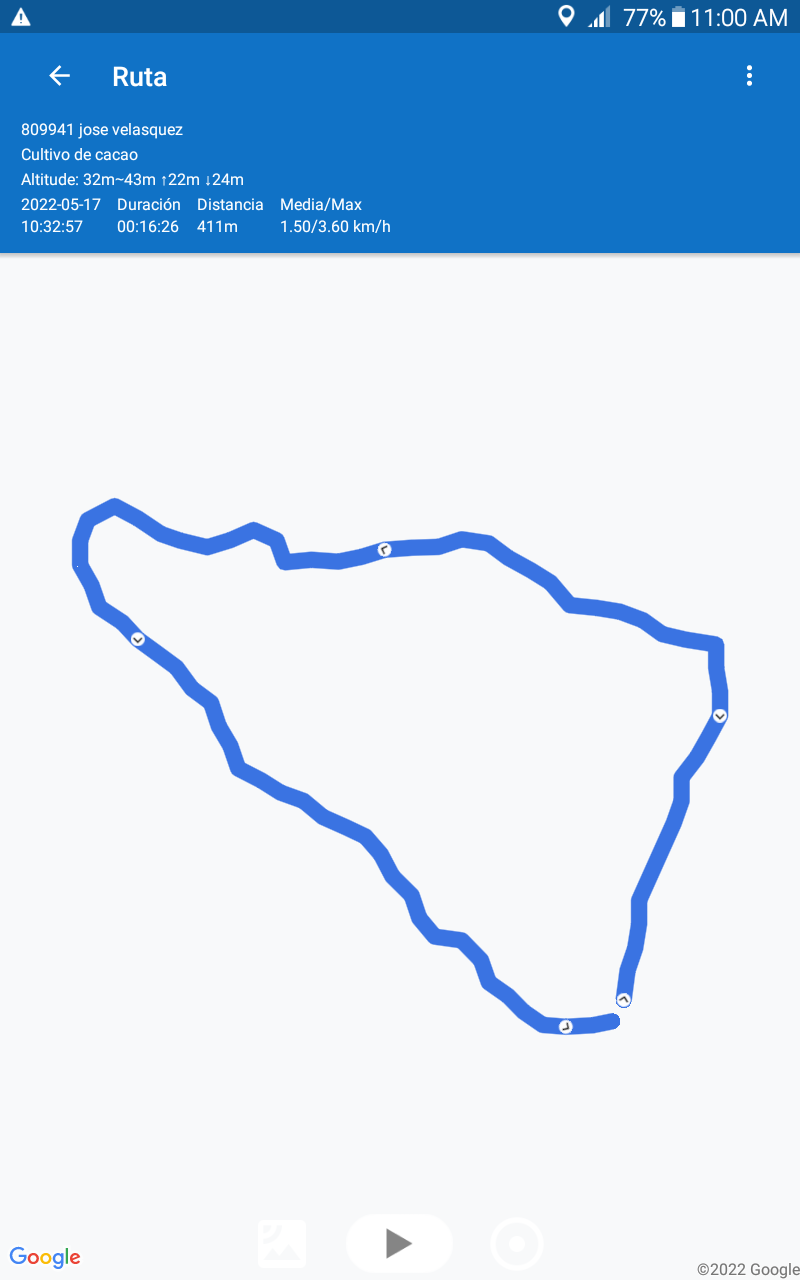The width and height of the screenshot is (800, 1280).
Task: Go back using the arrow beside Ruta
Action: point(59,76)
